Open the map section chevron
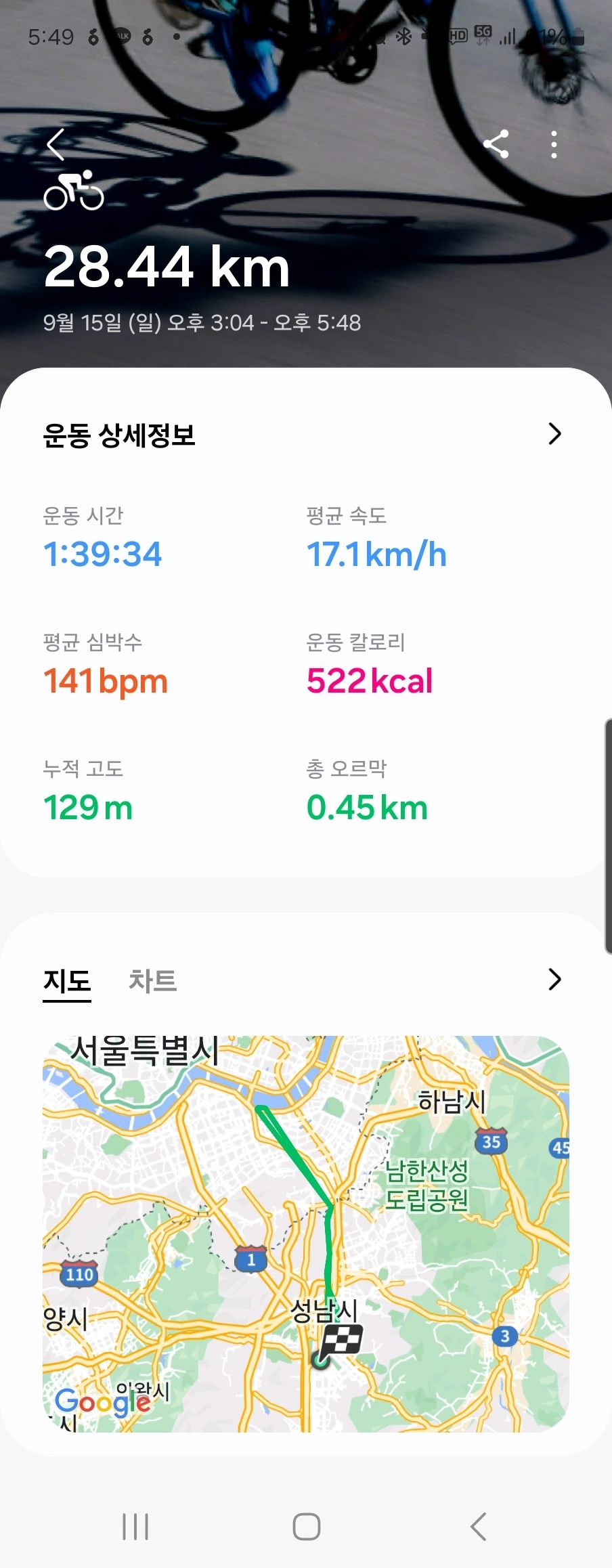612x1568 pixels. point(554,979)
